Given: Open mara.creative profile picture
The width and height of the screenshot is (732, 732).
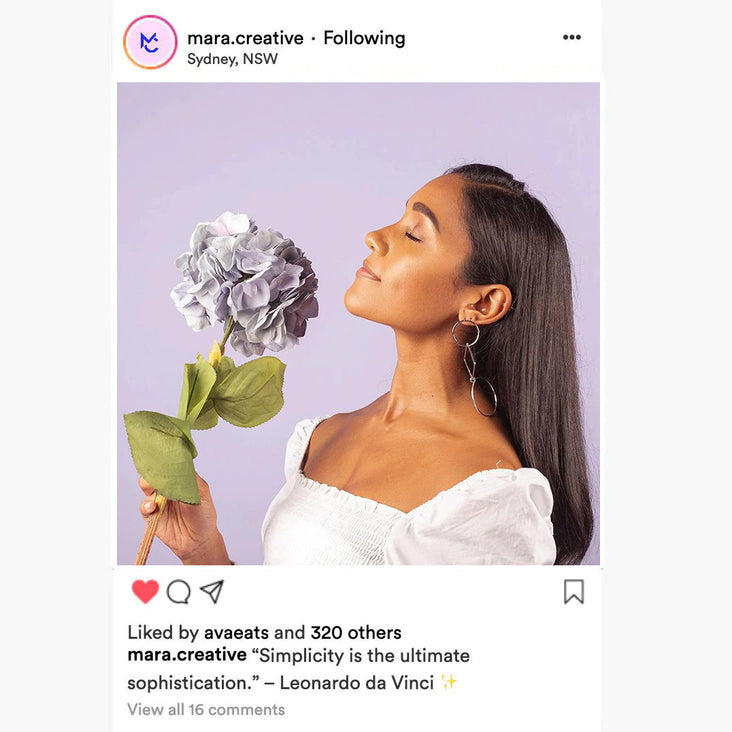Looking at the screenshot, I should point(150,42).
